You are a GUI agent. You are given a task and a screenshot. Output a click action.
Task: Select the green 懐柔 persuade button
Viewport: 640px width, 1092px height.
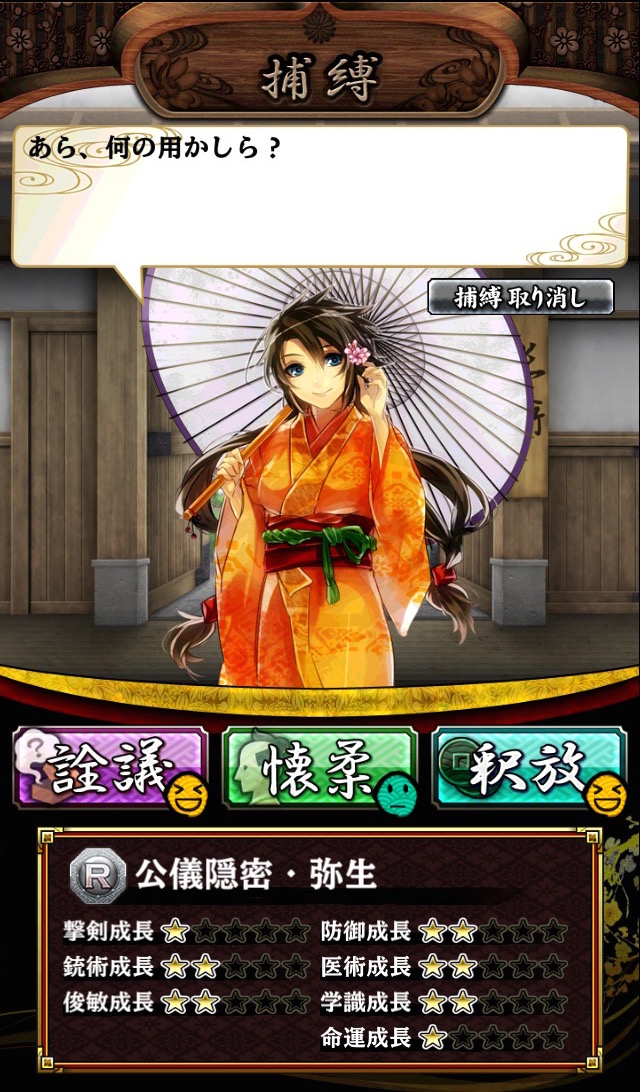coord(318,768)
